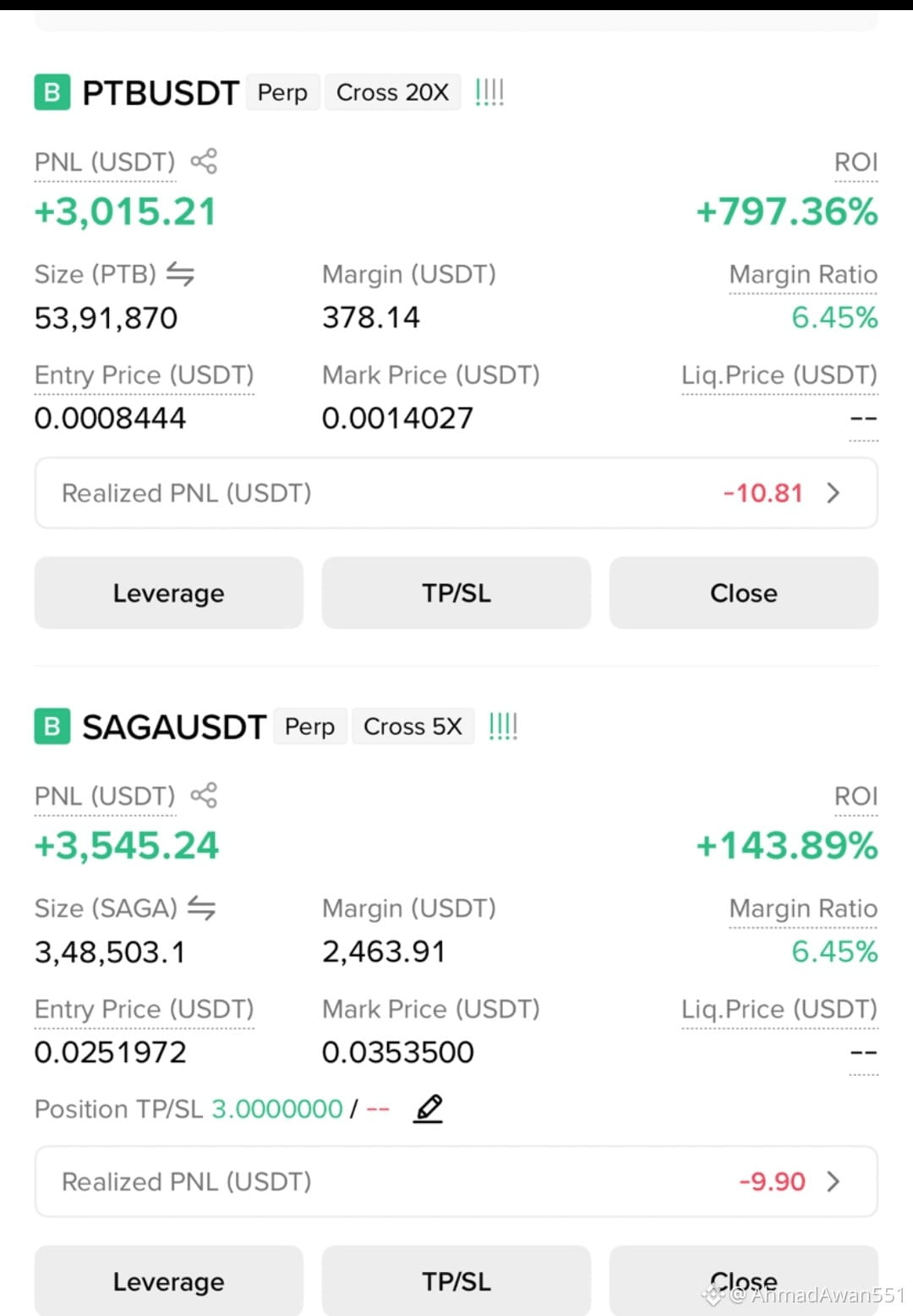This screenshot has width=913, height=1316.
Task: Set TP/SL for the PTBUSDT position
Action: pyautogui.click(x=456, y=593)
